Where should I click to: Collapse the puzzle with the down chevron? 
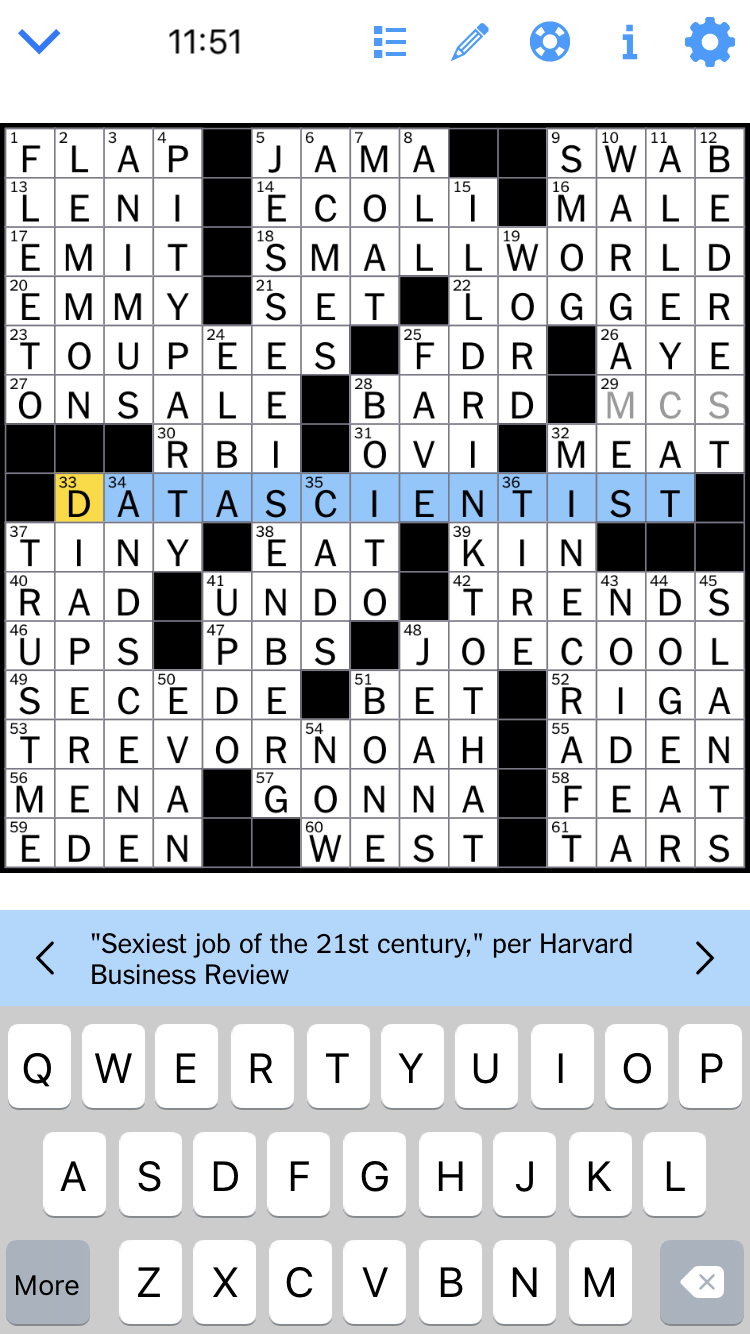pos(40,42)
